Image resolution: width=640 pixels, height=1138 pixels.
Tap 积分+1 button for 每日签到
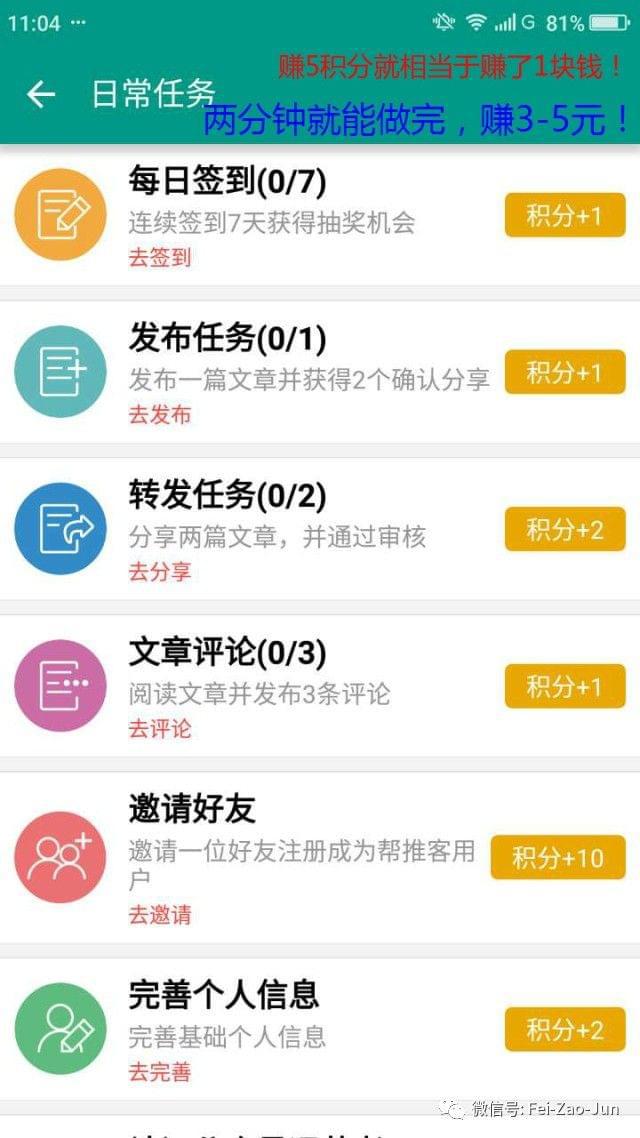[x=565, y=215]
